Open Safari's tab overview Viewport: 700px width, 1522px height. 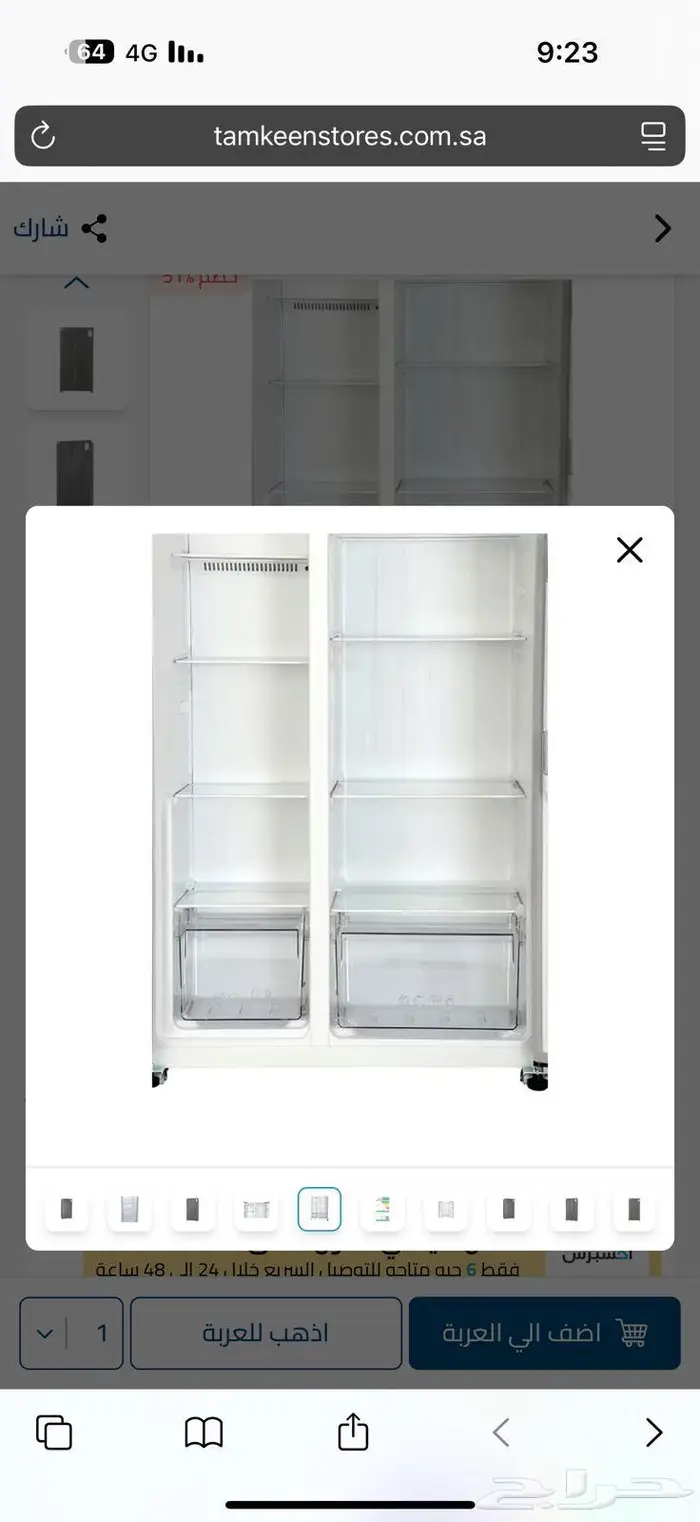point(54,1432)
